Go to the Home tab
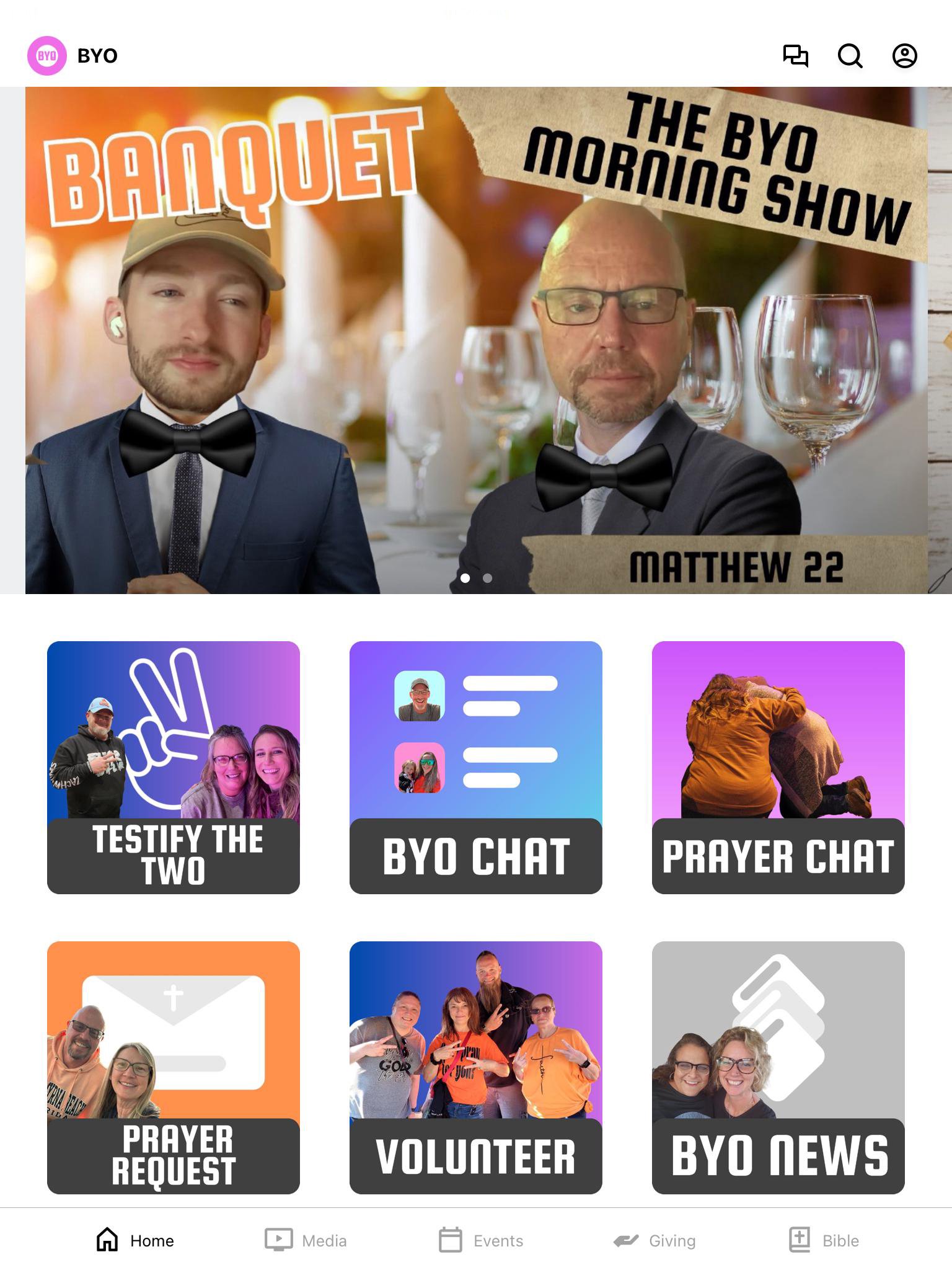Image resolution: width=952 pixels, height=1270 pixels. click(x=135, y=1240)
